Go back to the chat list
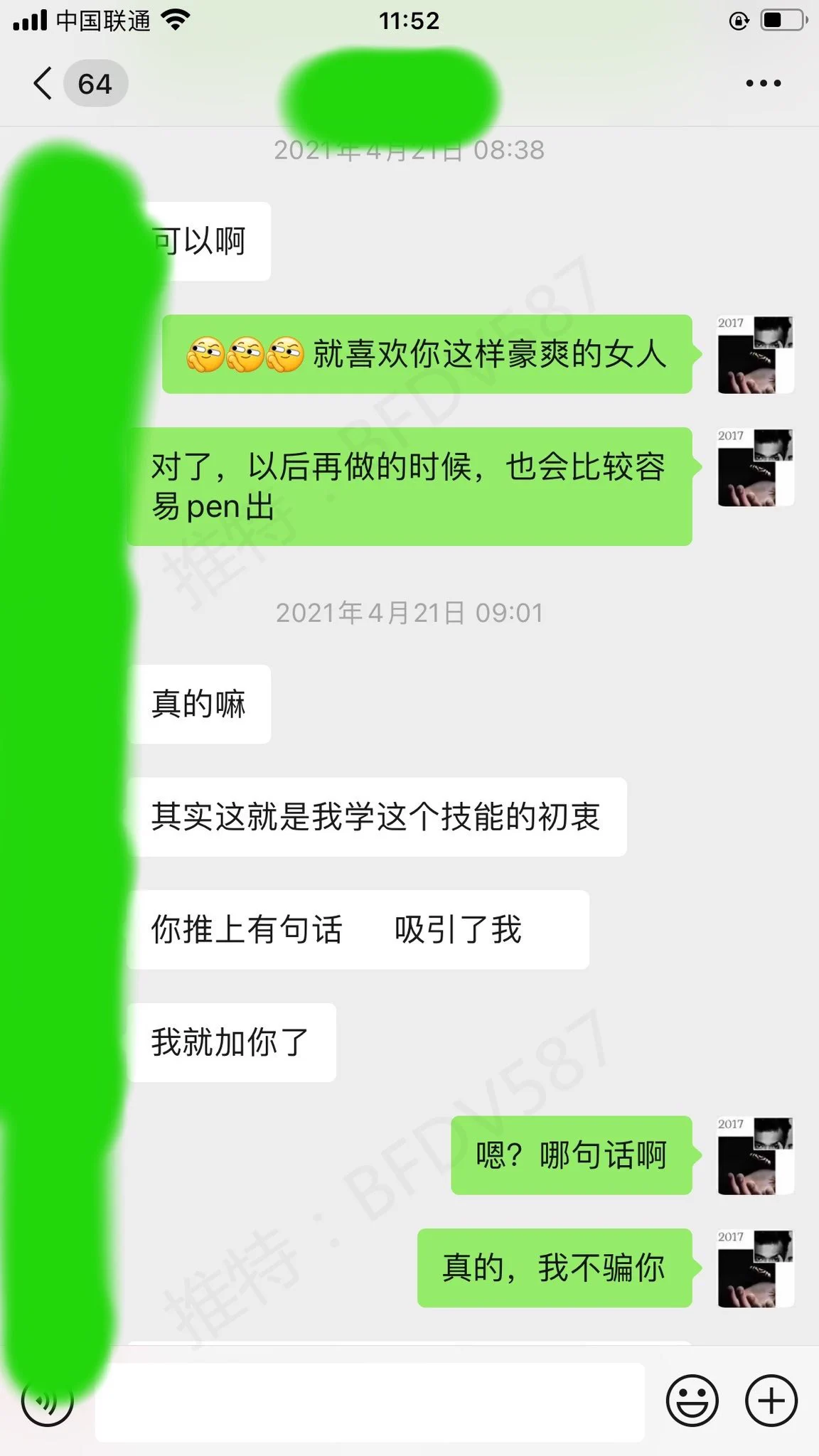This screenshot has height=1456, width=819. point(44,84)
